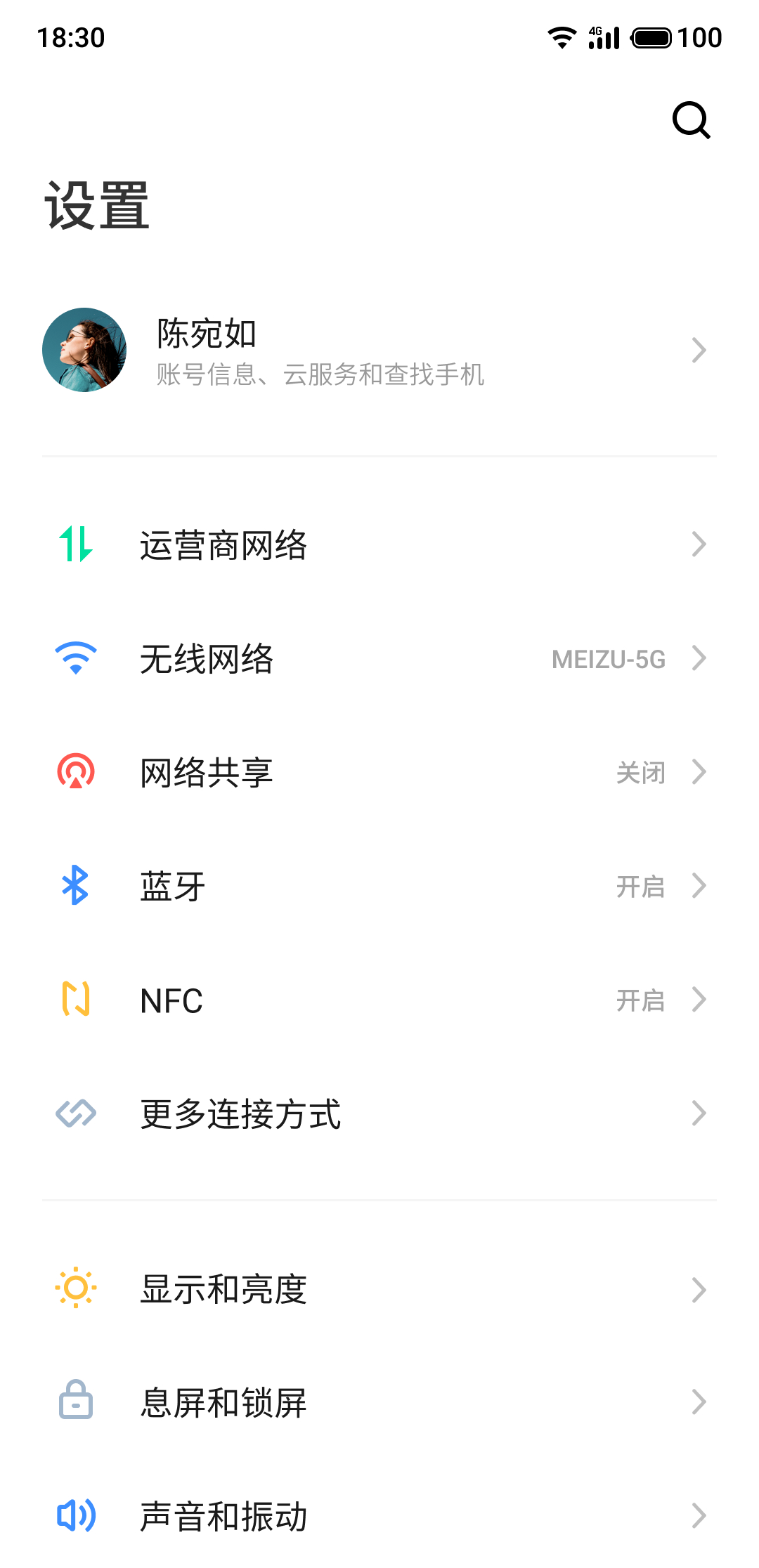Open 更多连接方式
Viewport: 759px width, 1568px height.
379,1114
